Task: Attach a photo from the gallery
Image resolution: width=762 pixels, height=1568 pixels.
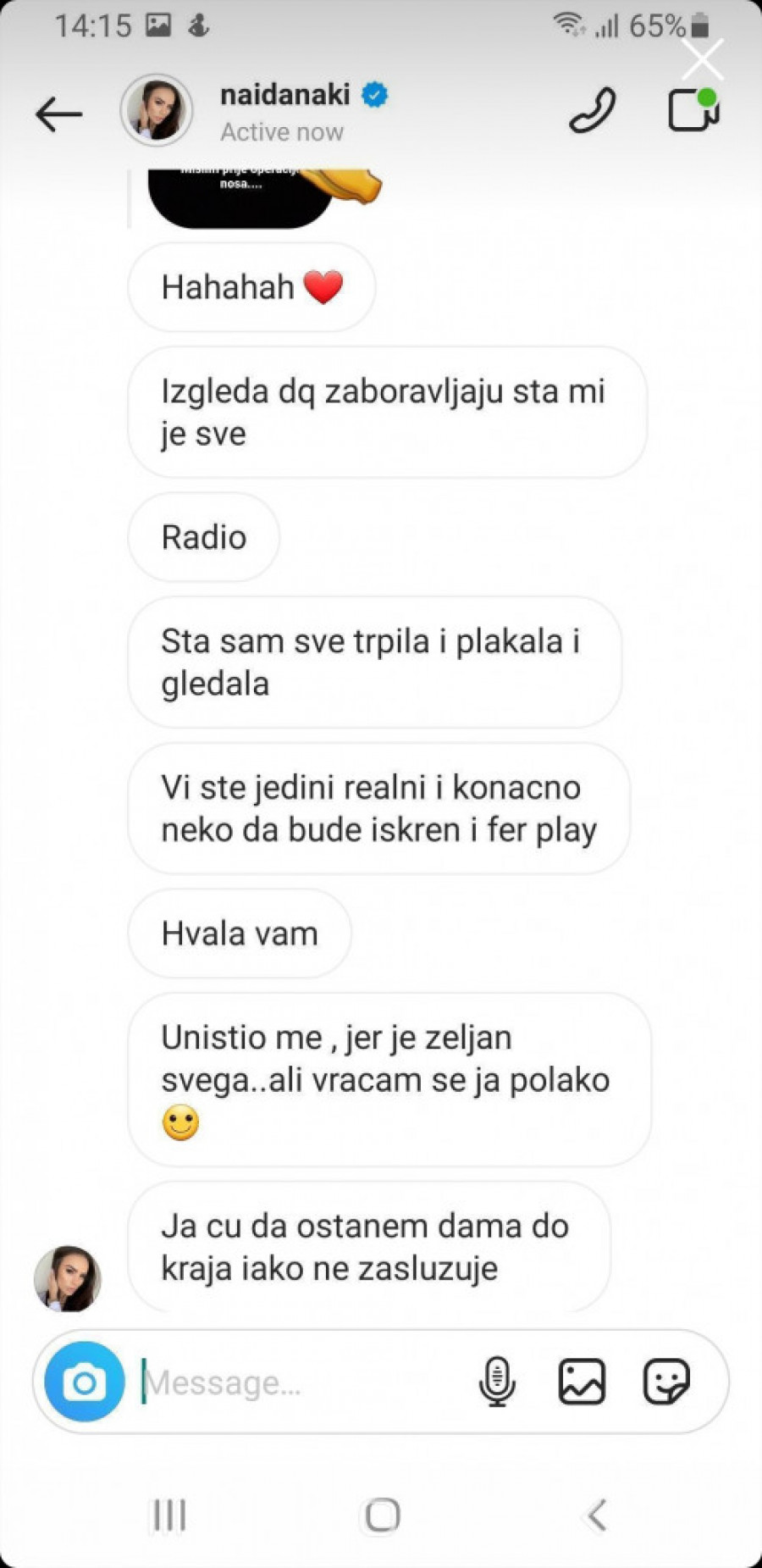Action: 582,1382
